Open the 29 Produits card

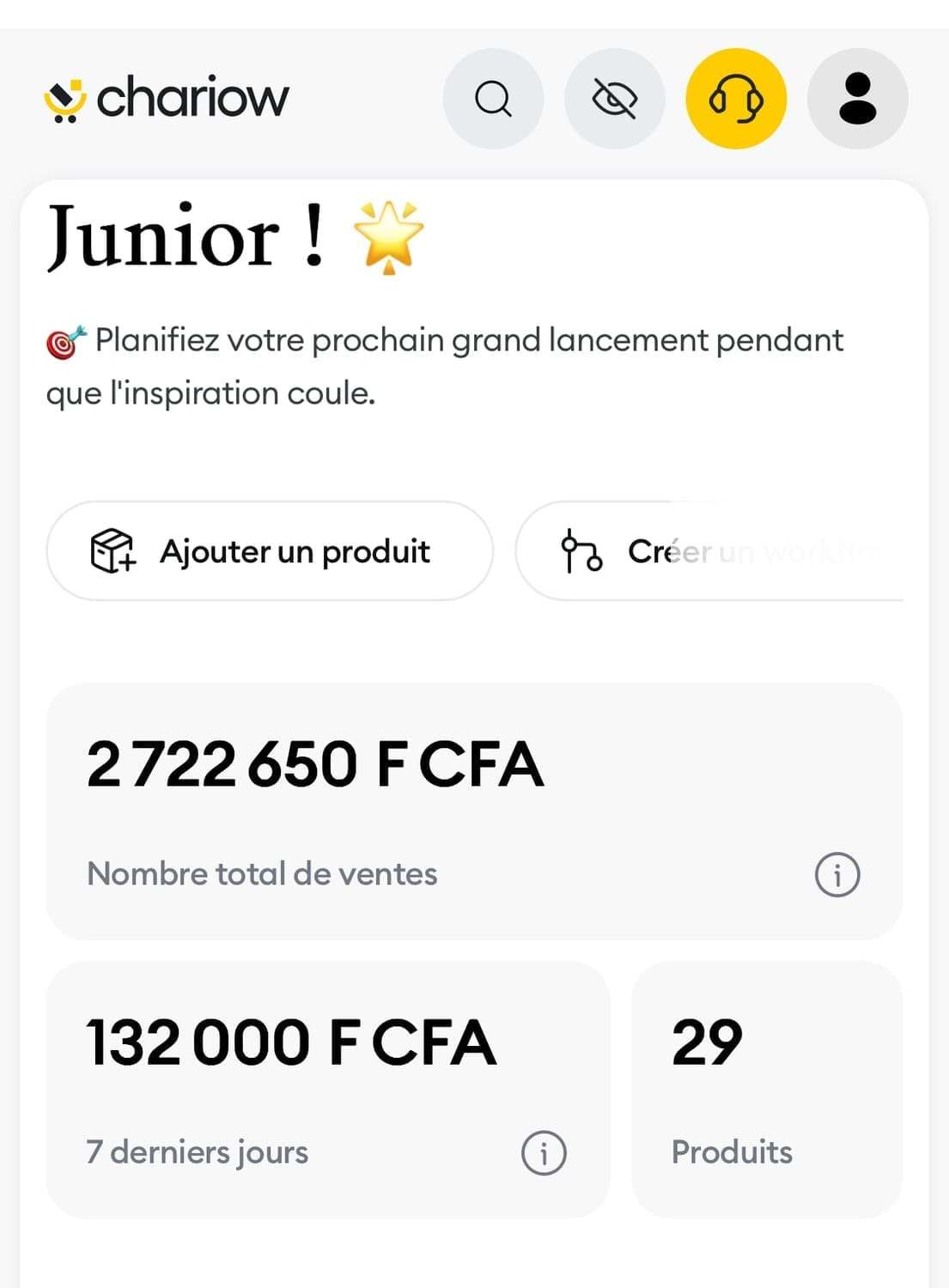[x=766, y=1089]
